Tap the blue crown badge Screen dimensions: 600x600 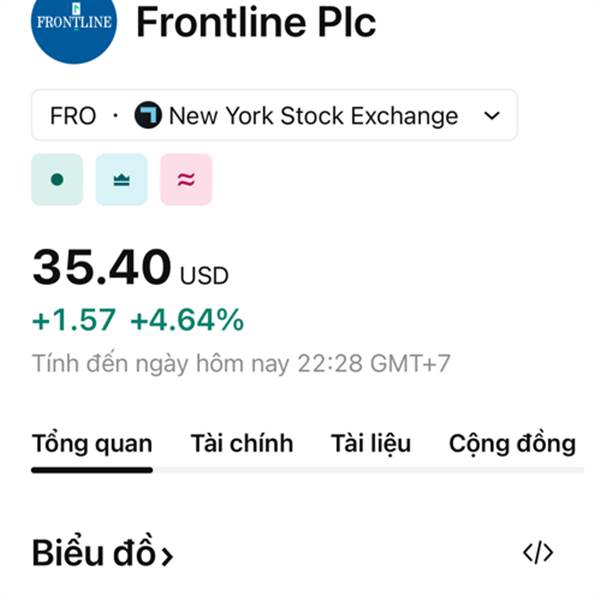(121, 180)
